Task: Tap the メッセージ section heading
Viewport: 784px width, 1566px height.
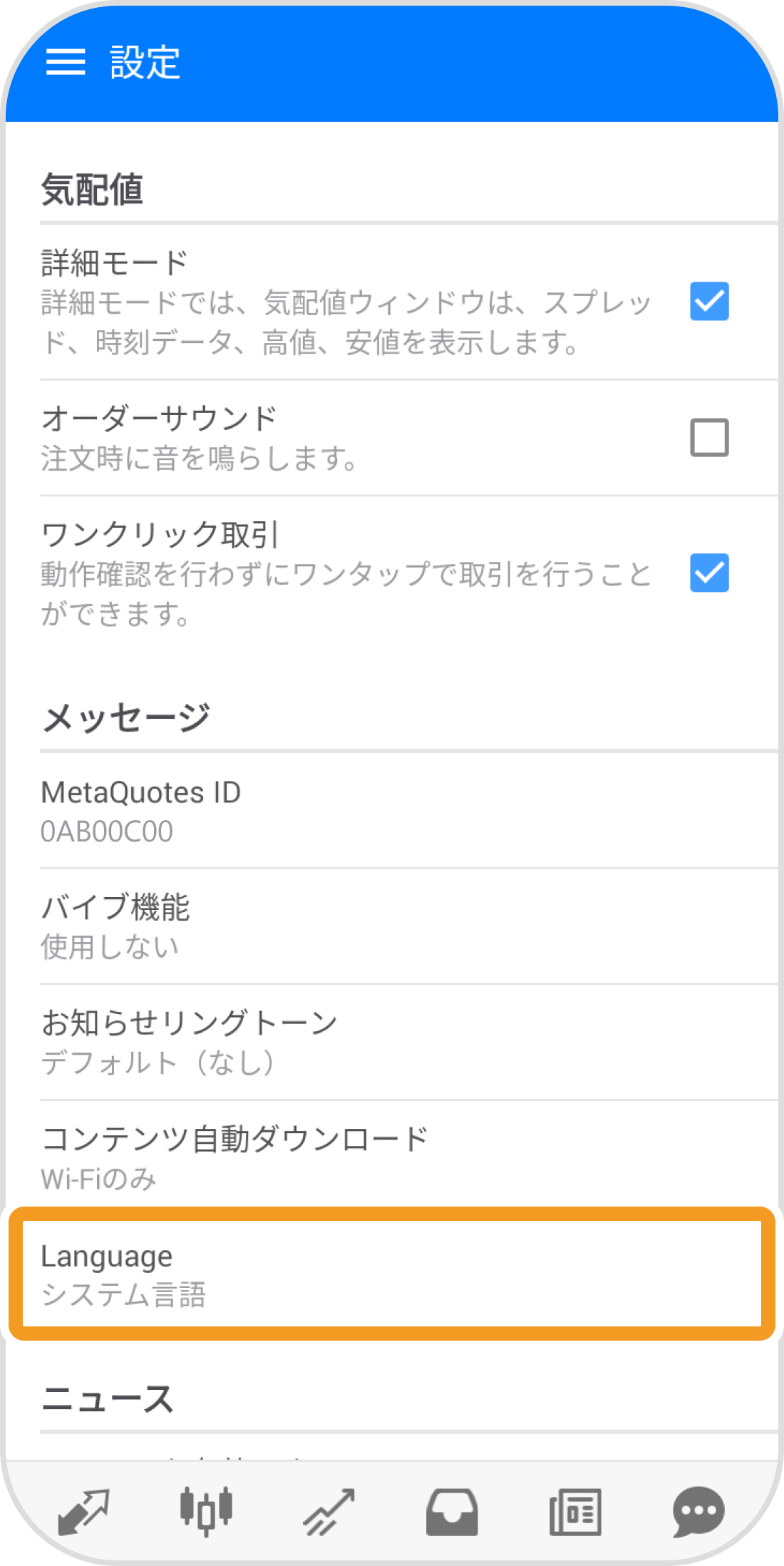Action: click(x=125, y=715)
